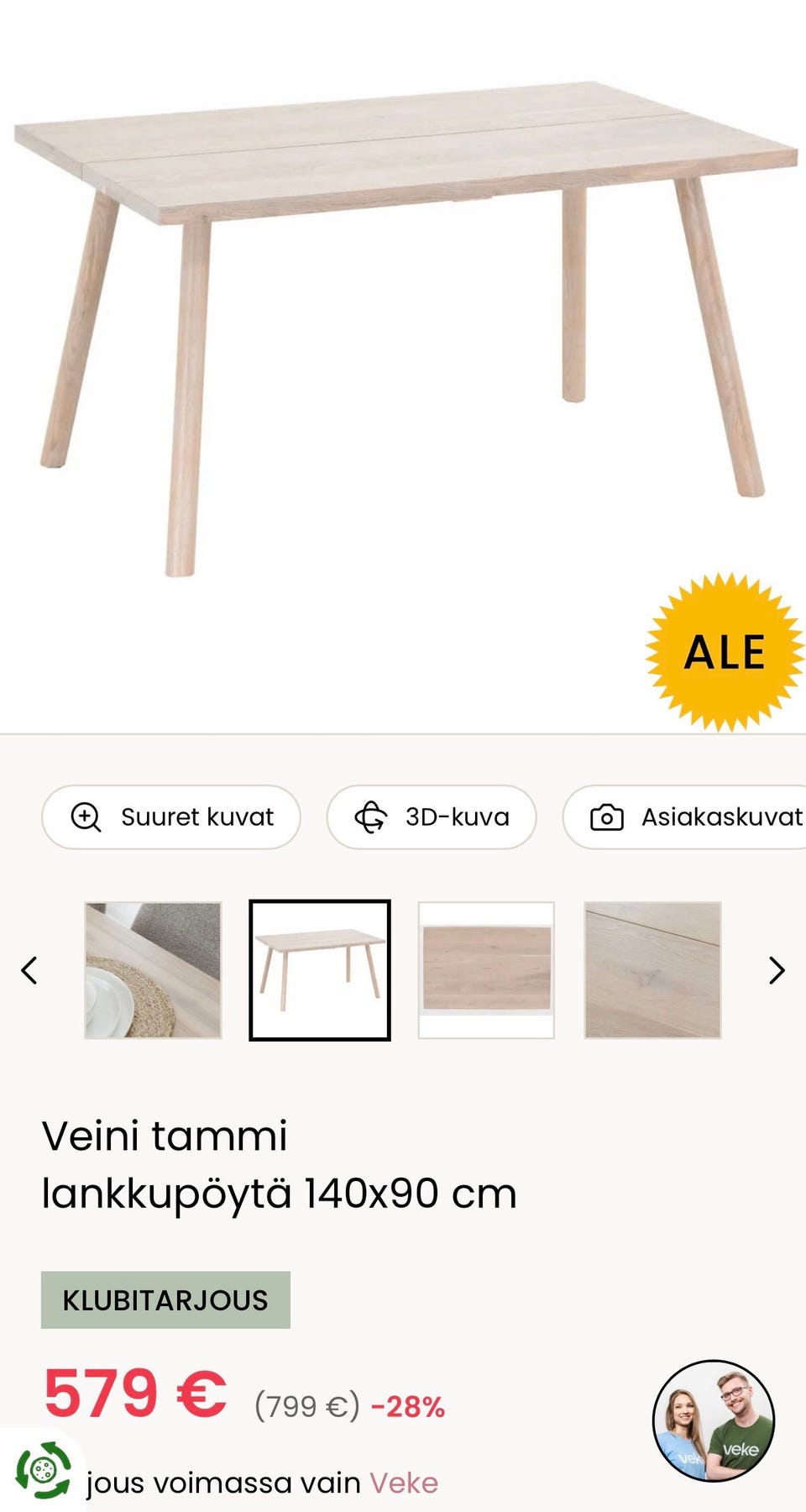This screenshot has width=806, height=1512.
Task: Show previous thumbnails with left arrow
Action: 29,970
